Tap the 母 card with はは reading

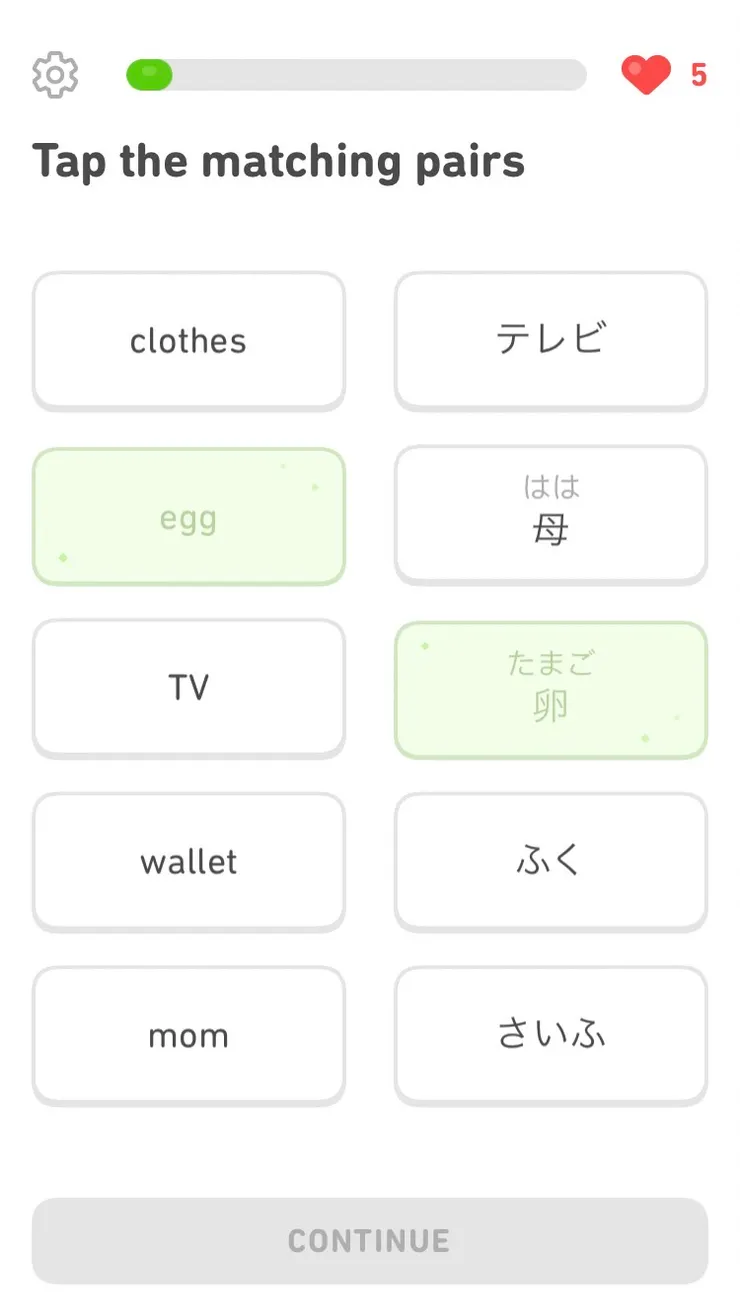coord(550,515)
